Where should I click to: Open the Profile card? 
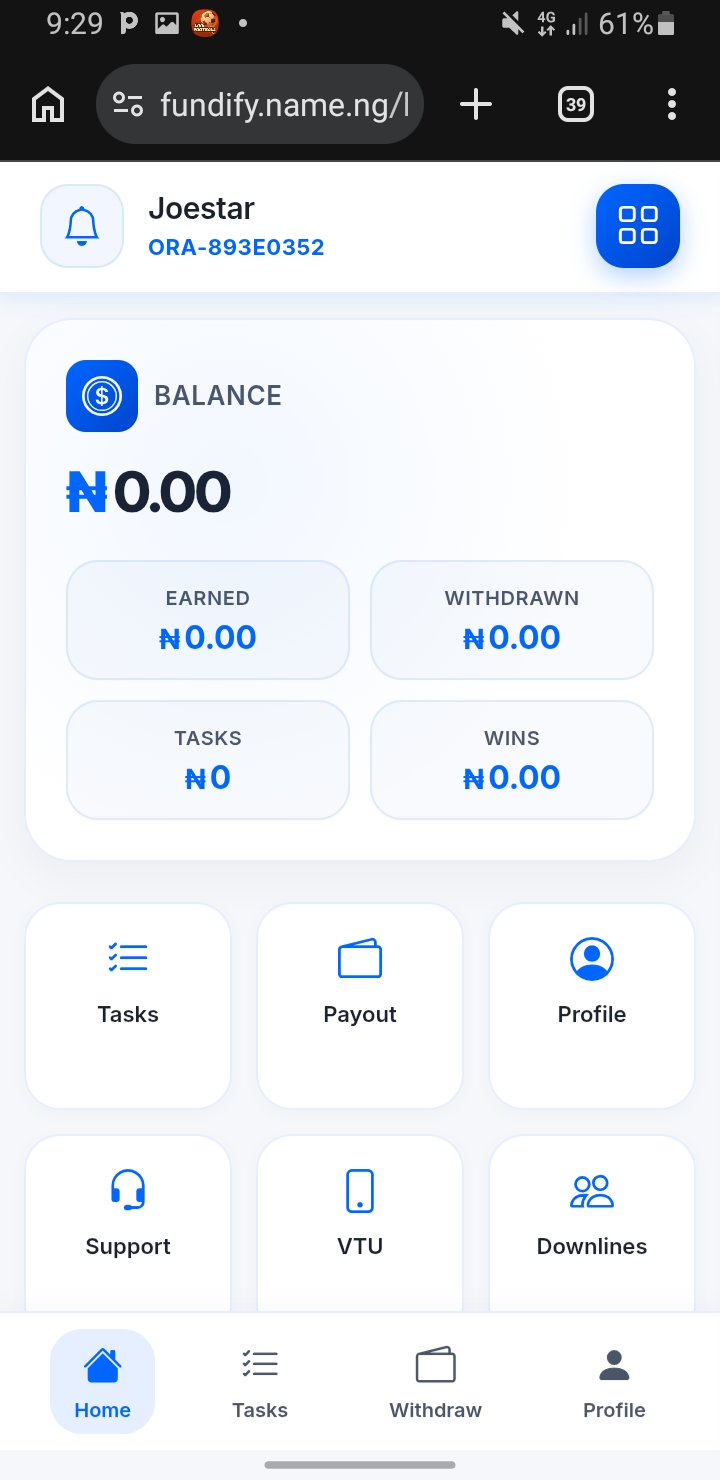coord(591,1005)
